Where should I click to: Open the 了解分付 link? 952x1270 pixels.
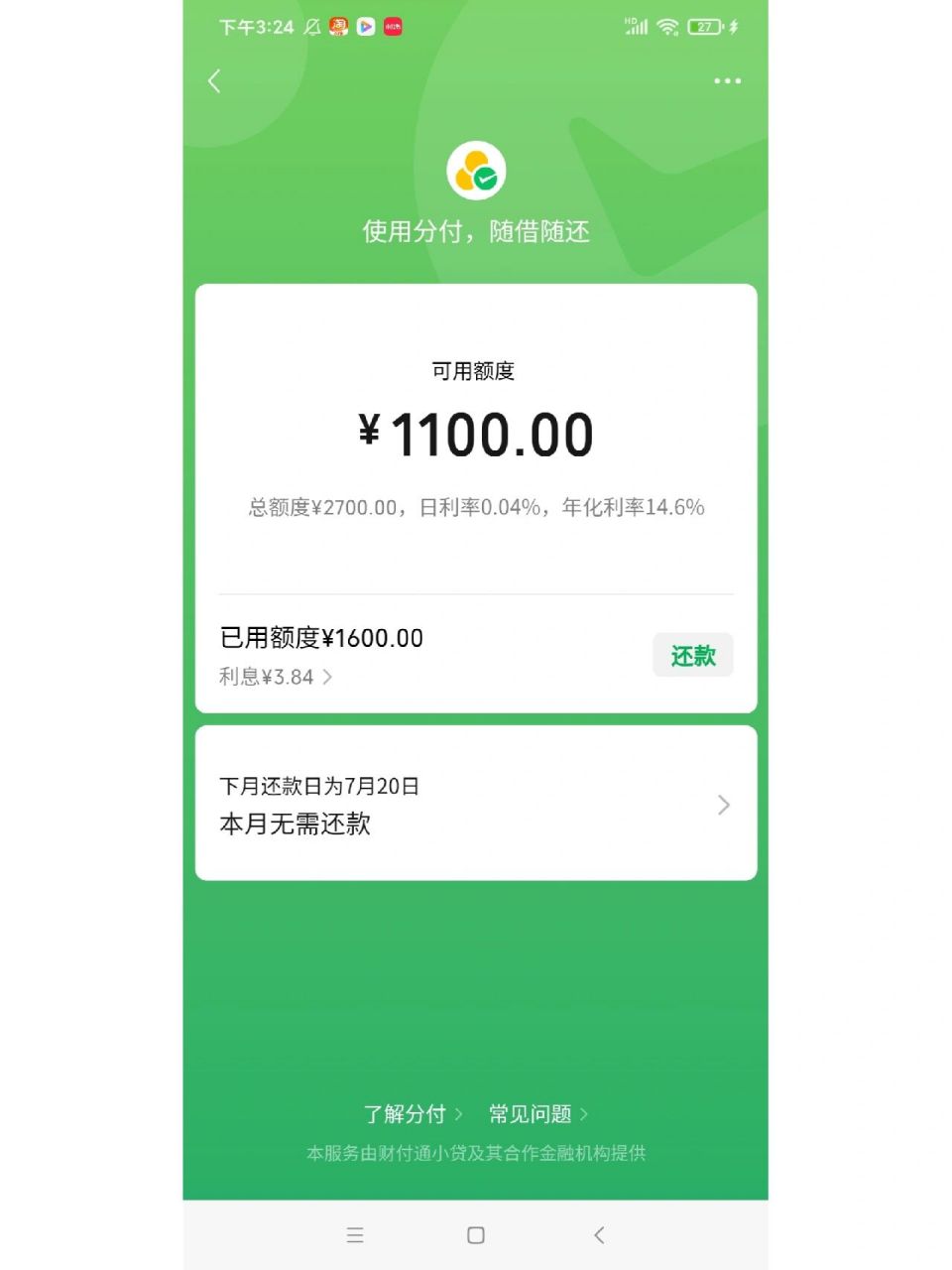tap(408, 1113)
